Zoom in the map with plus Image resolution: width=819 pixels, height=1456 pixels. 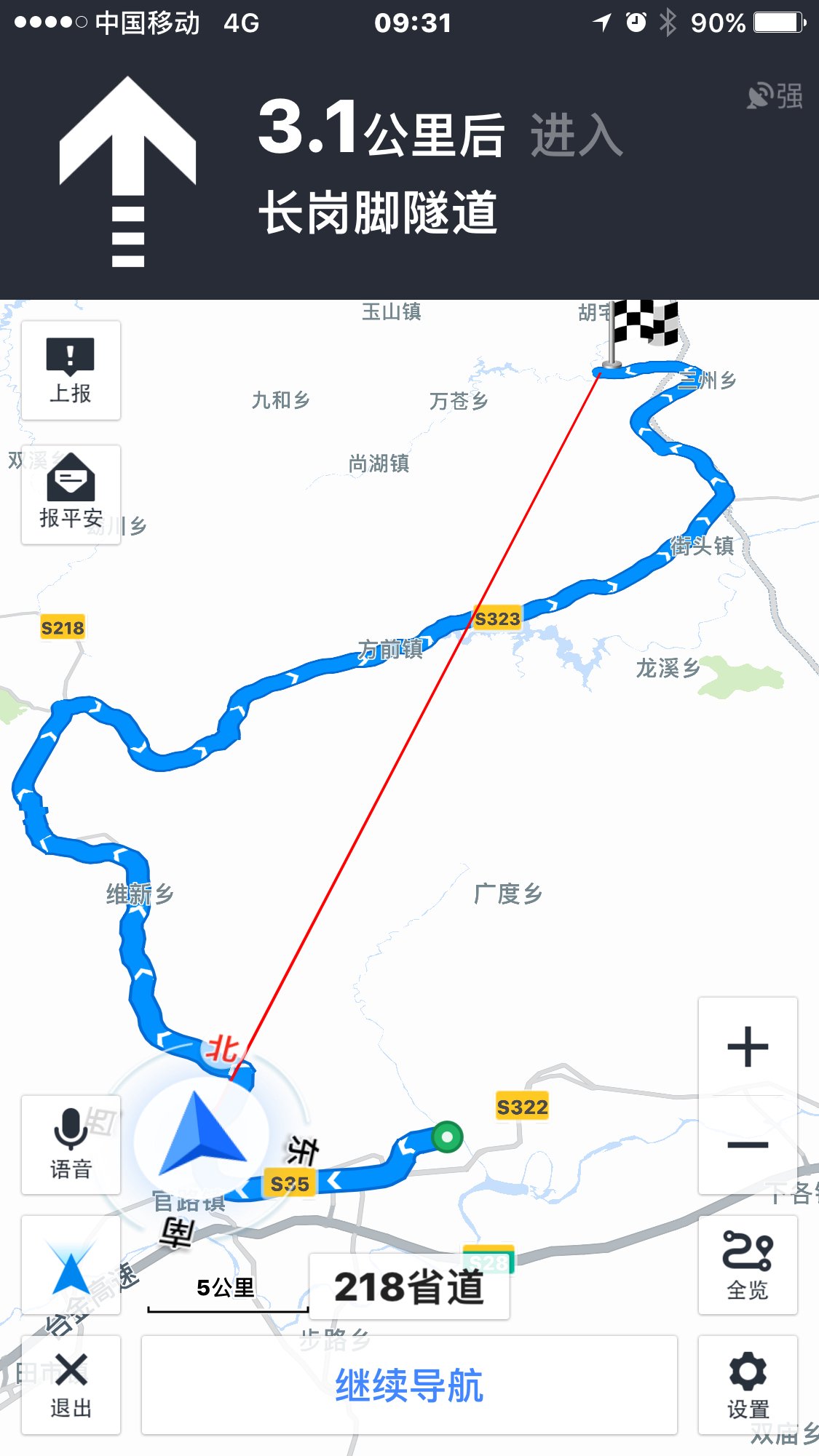748,1047
